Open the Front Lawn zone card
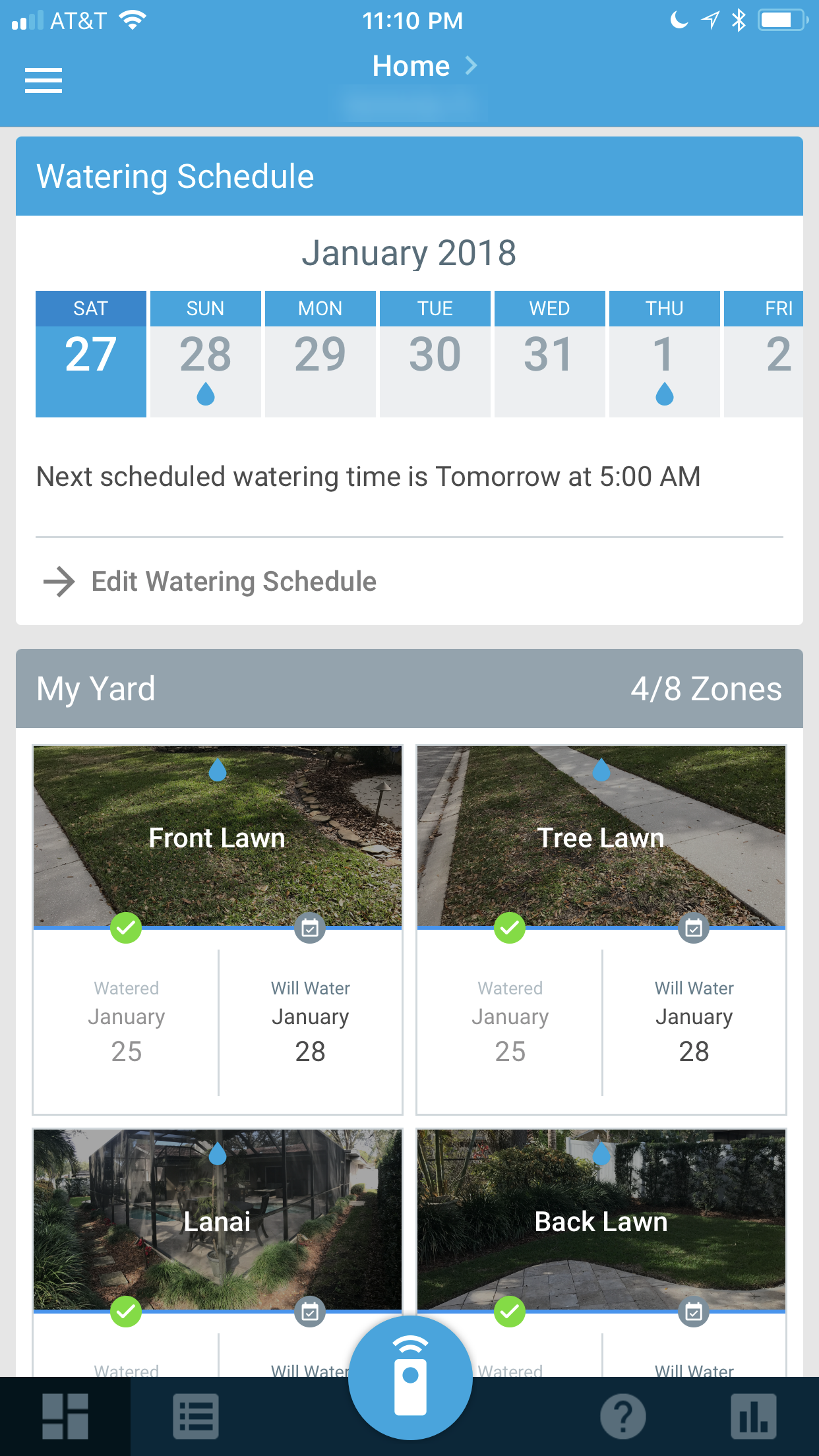The height and width of the screenshot is (1456, 819). [218, 930]
